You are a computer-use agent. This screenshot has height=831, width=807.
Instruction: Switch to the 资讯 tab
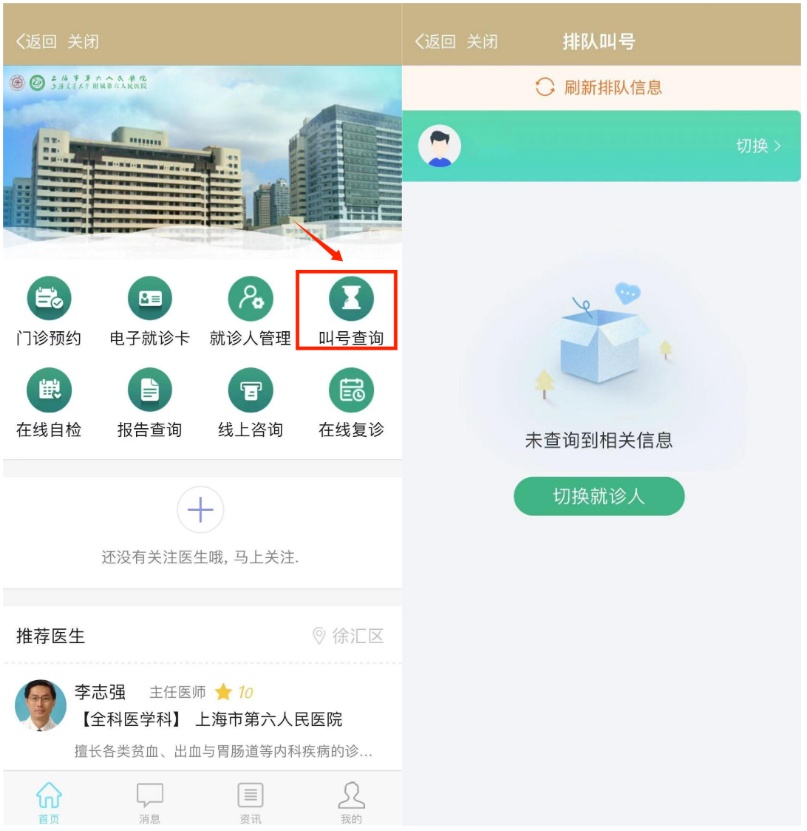click(x=250, y=802)
